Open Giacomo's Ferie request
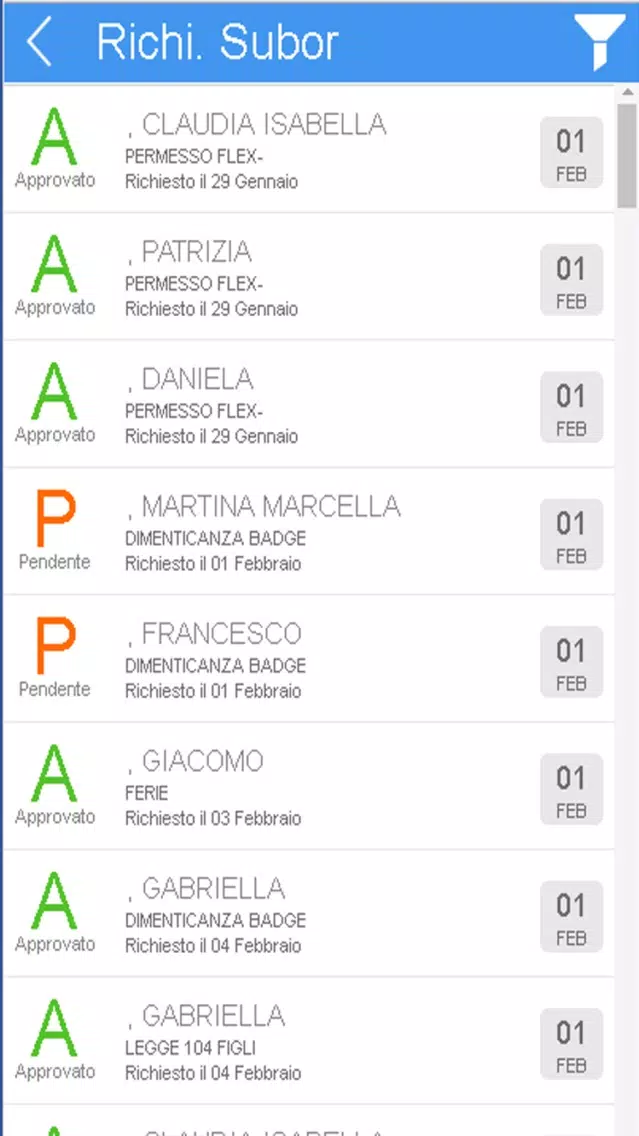The height and width of the screenshot is (1136, 639). point(309,787)
